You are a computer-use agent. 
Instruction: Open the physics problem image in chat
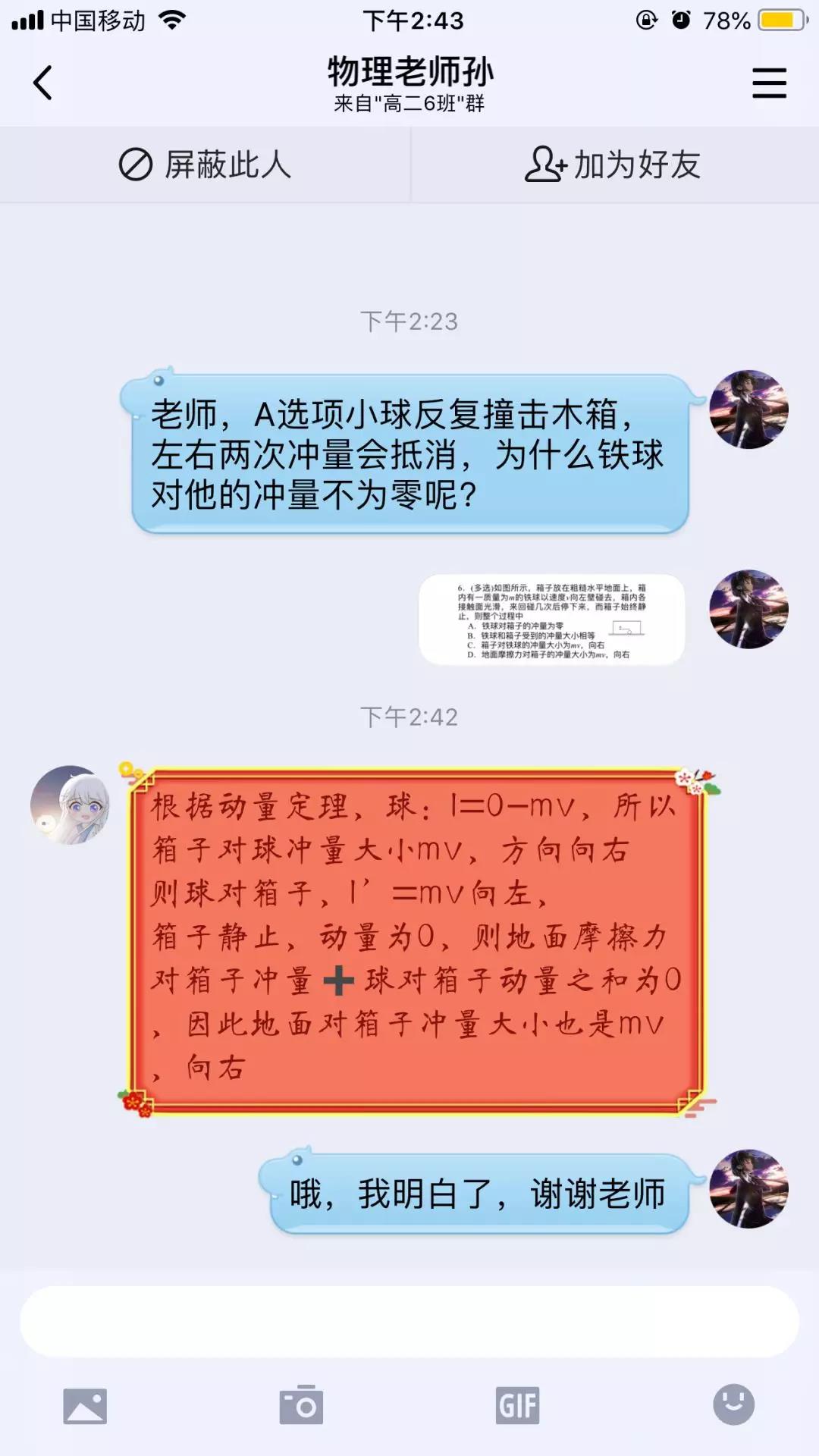coord(551,620)
